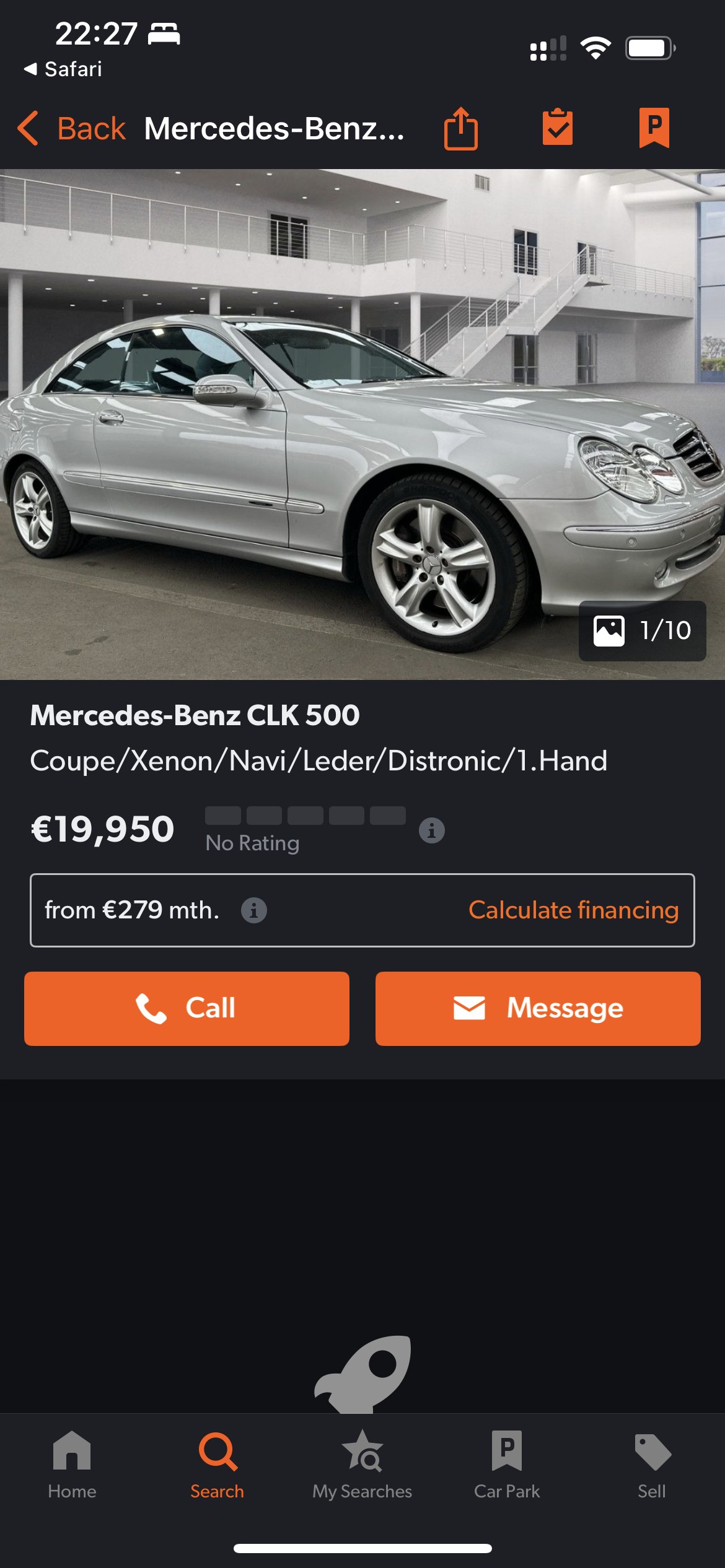
Task: Open the checklist clipboard icon
Action: point(558,127)
